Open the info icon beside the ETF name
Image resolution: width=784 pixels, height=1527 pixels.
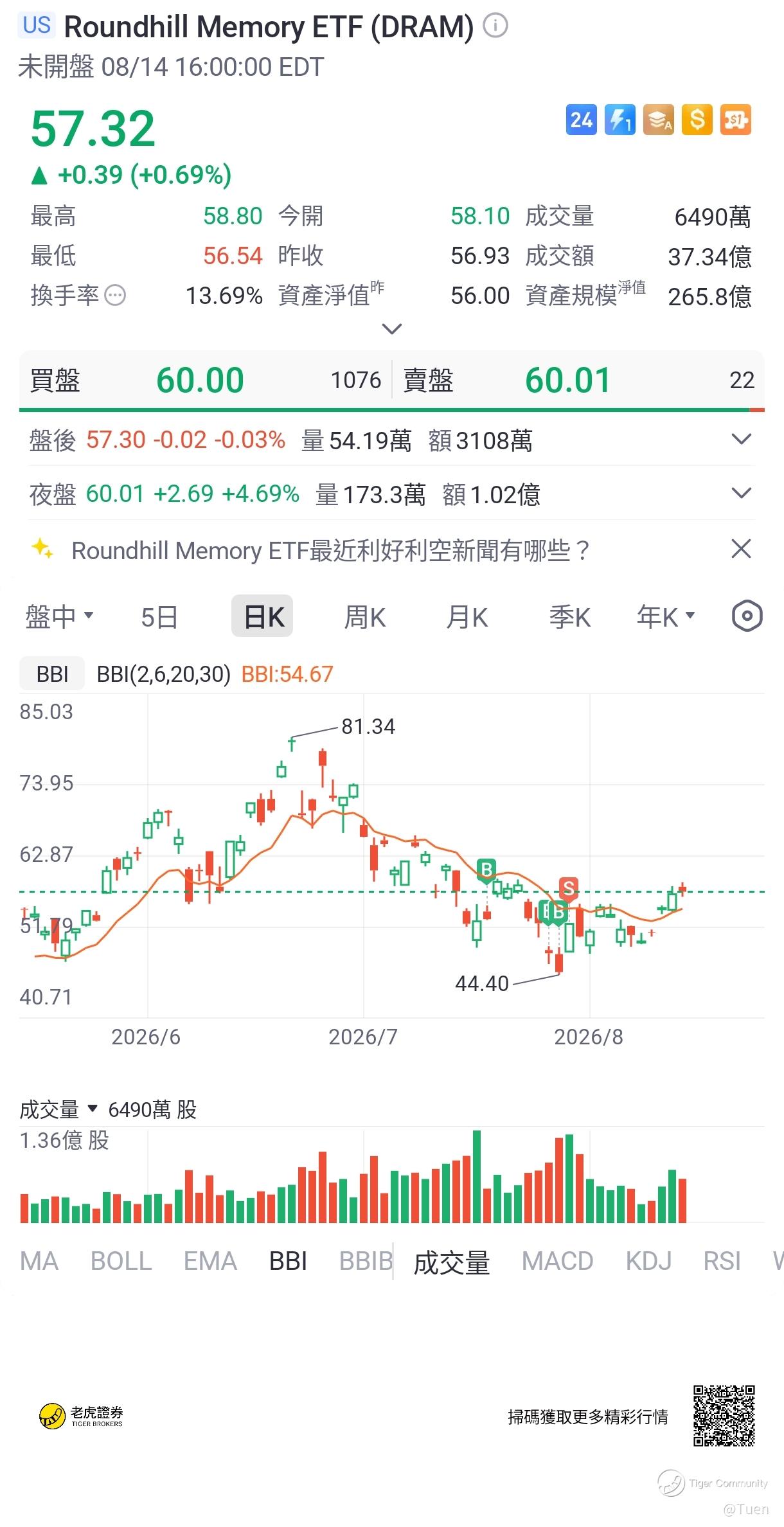point(495,26)
